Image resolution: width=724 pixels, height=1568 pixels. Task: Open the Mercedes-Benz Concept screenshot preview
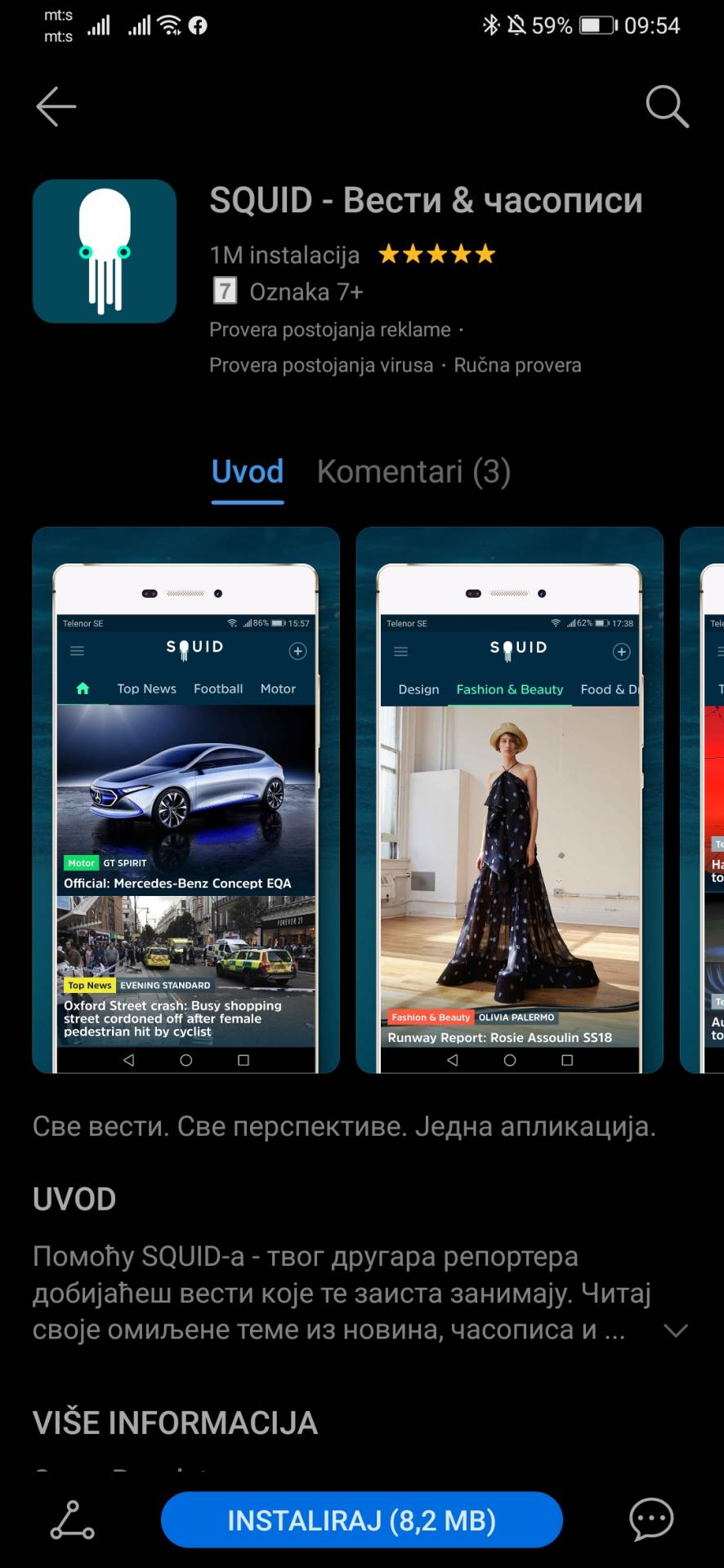[185, 800]
